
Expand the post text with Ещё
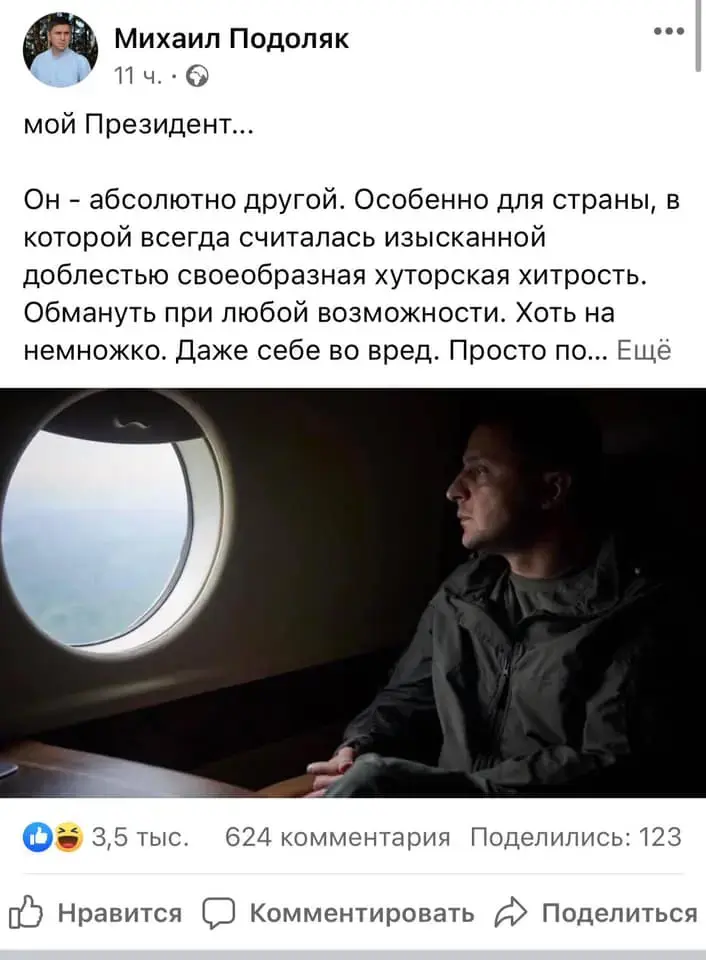643,351
